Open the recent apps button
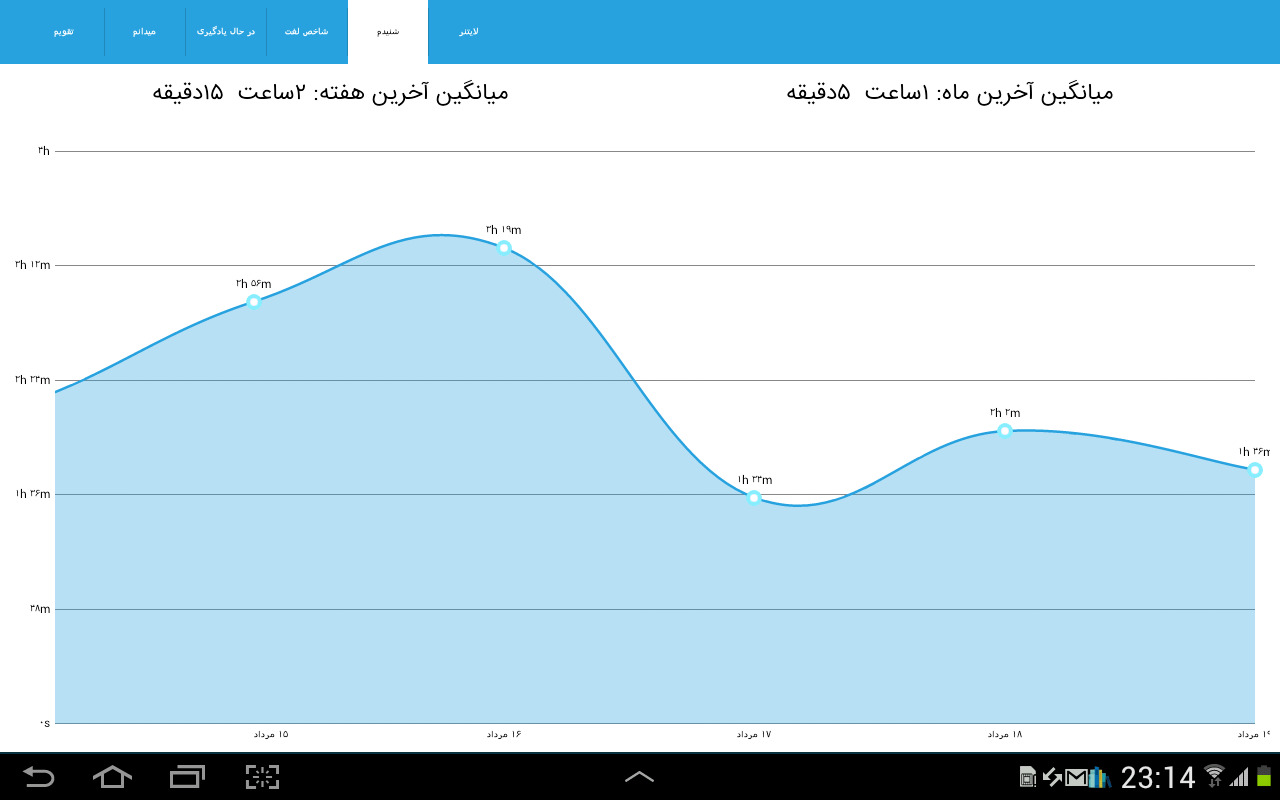 (x=187, y=777)
